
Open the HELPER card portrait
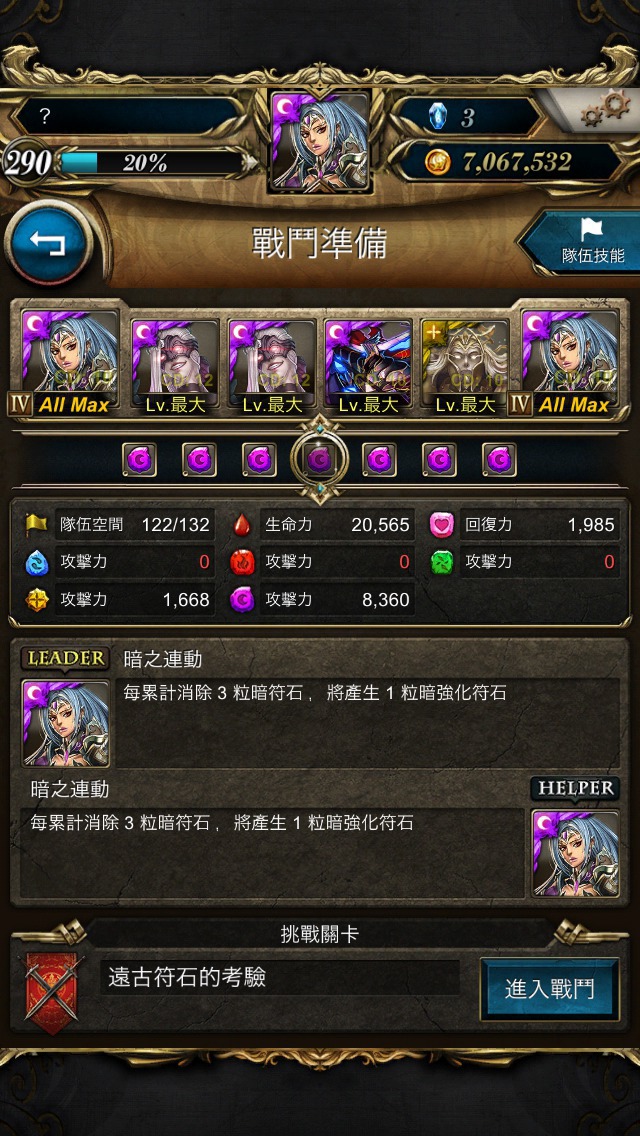575,853
